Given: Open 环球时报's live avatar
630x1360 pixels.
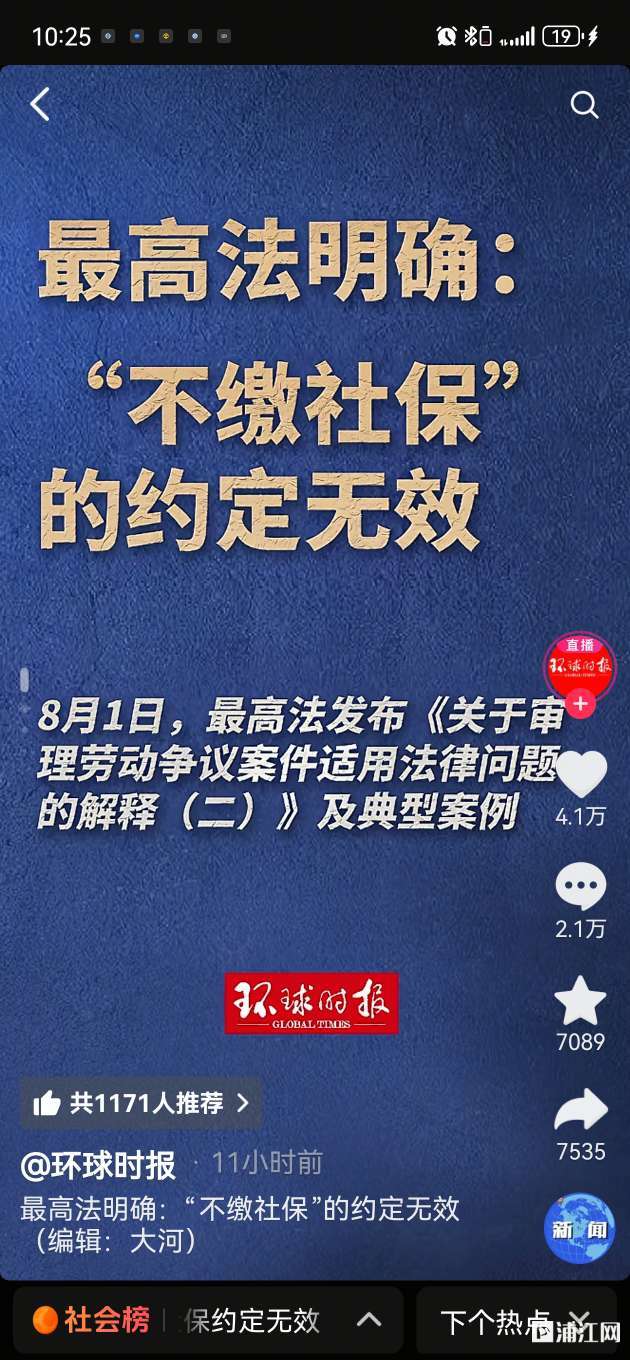Looking at the screenshot, I should click(x=579, y=666).
